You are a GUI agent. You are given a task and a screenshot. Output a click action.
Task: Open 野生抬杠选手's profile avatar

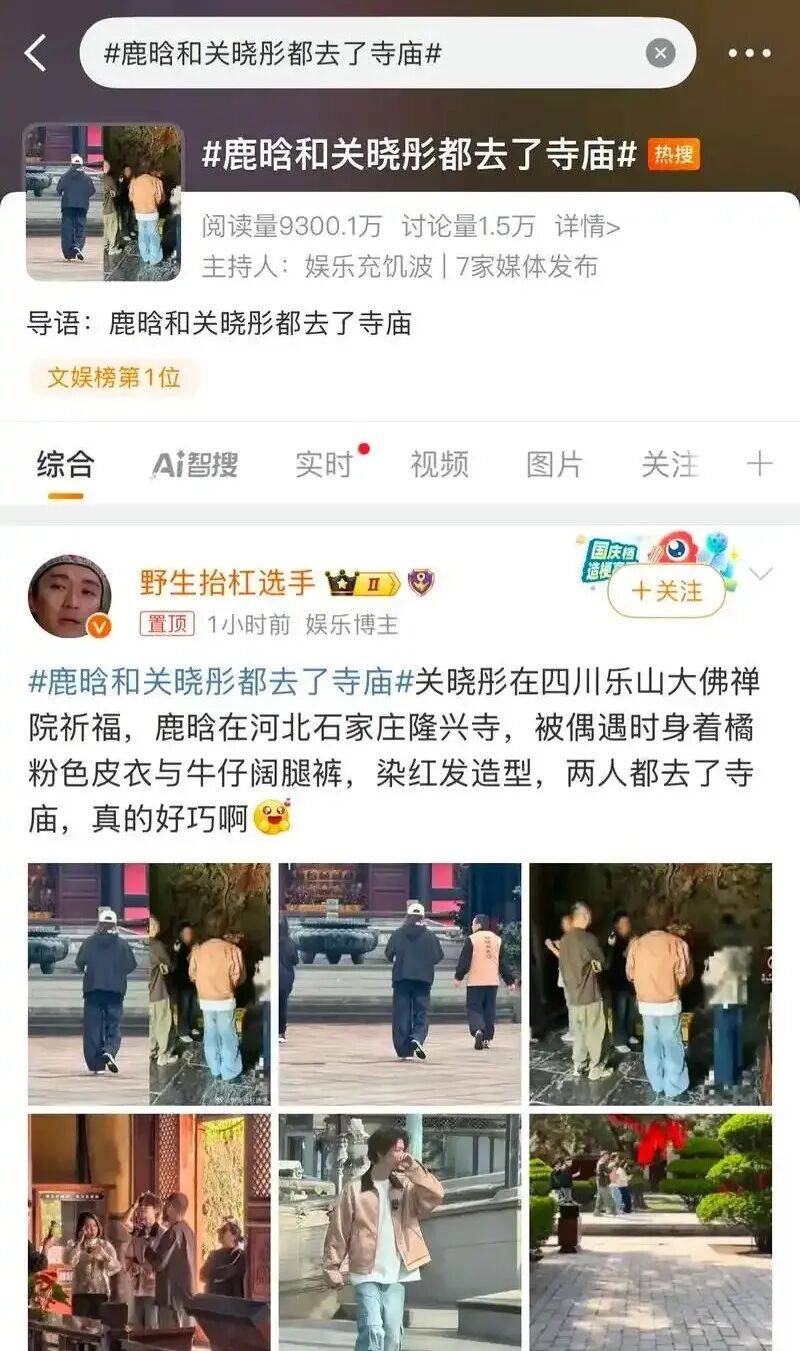pos(69,596)
